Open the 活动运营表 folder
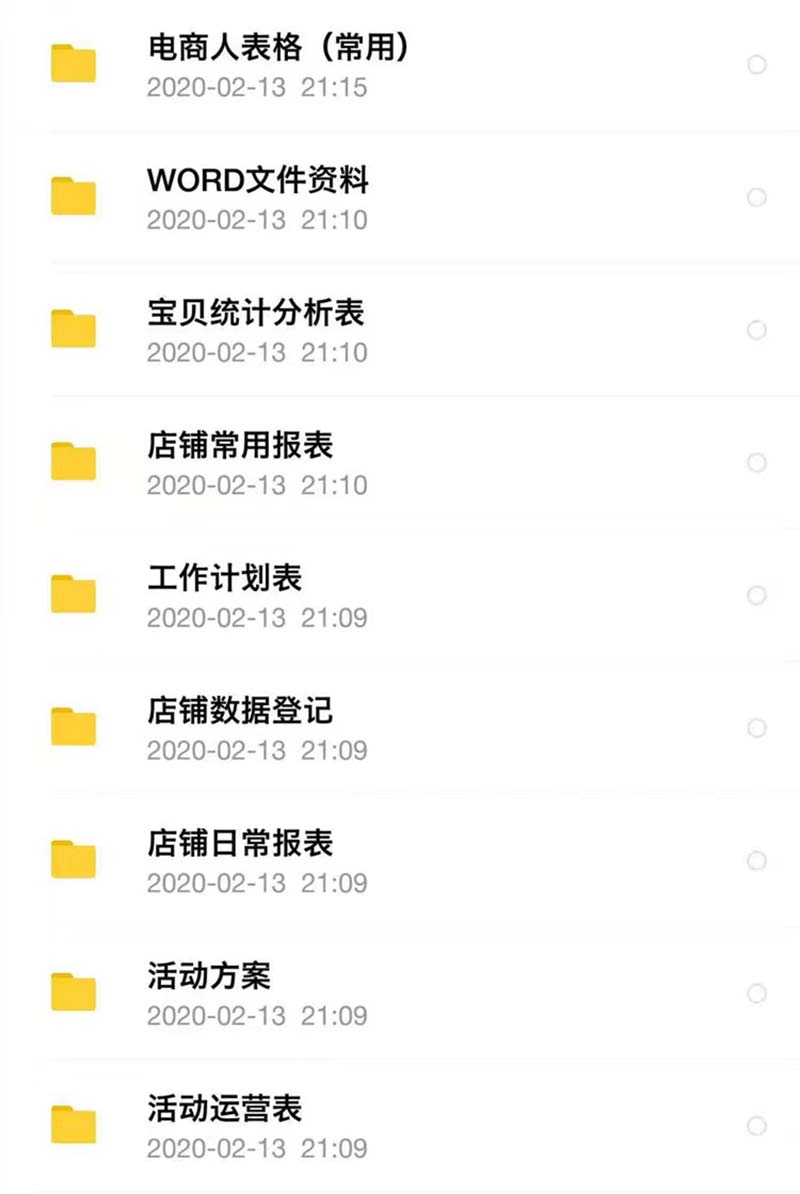The image size is (800, 1194). (x=224, y=1109)
